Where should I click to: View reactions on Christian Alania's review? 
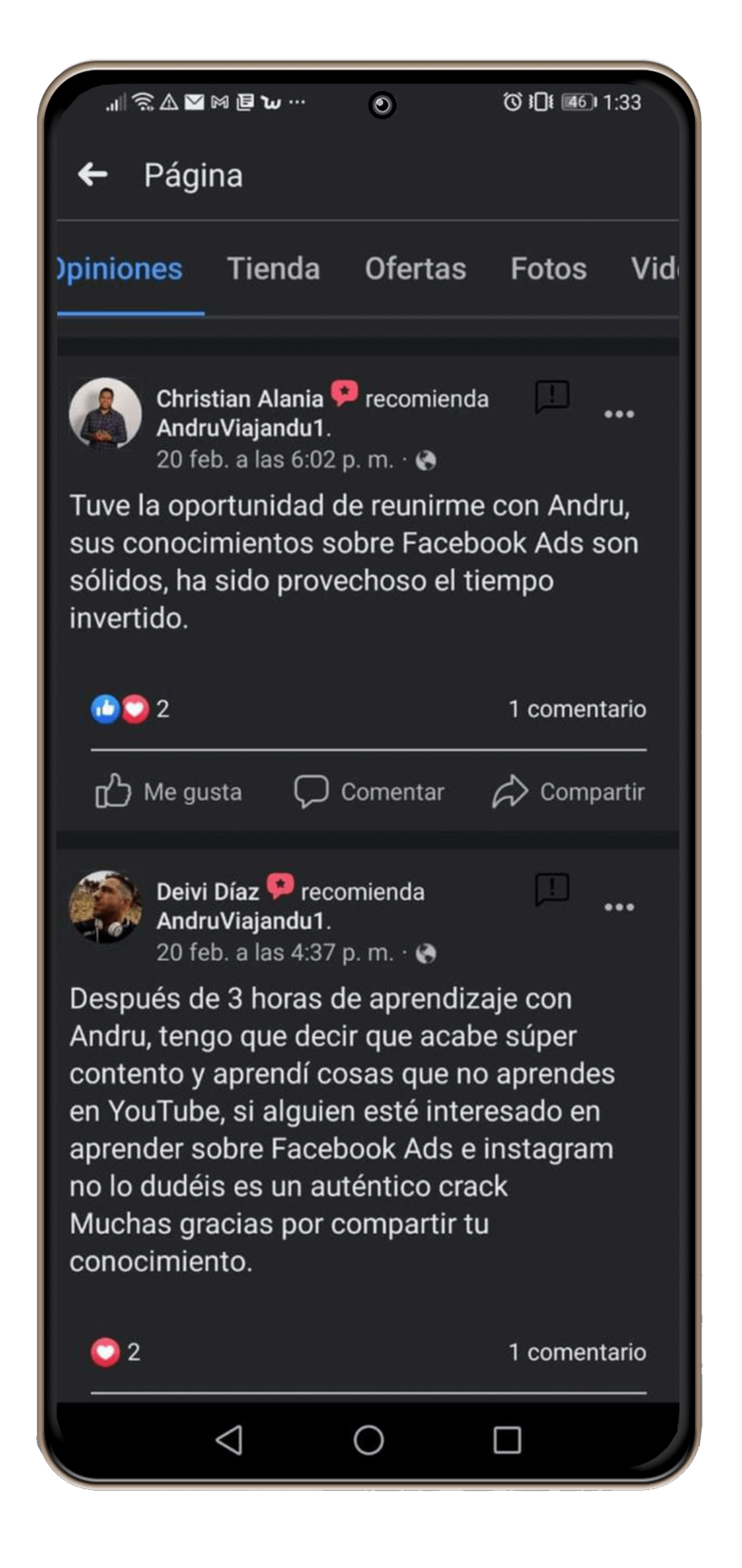tap(129, 709)
